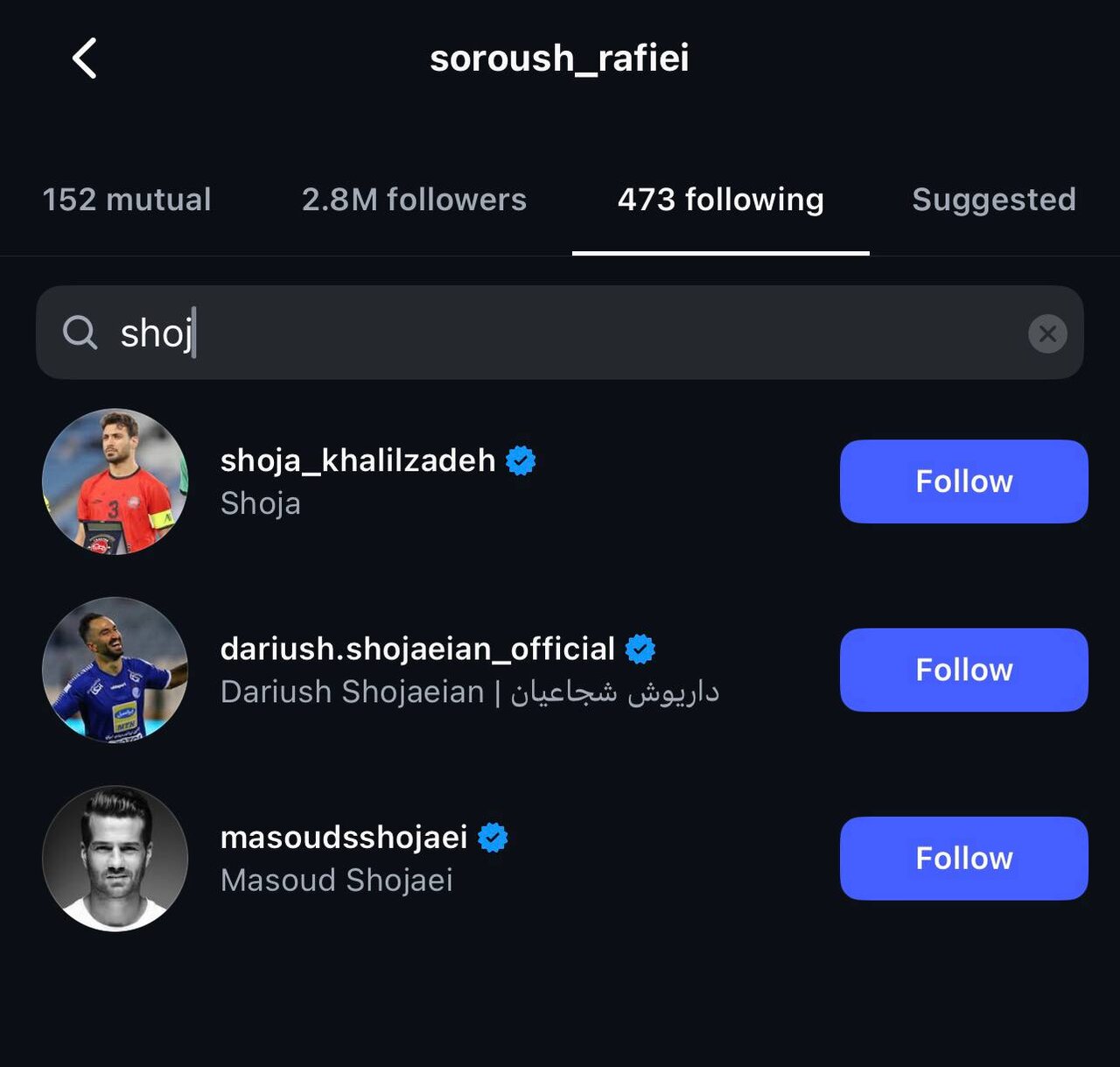The height and width of the screenshot is (1067, 1120).
Task: Follow masoudsshojaei
Action: click(963, 858)
